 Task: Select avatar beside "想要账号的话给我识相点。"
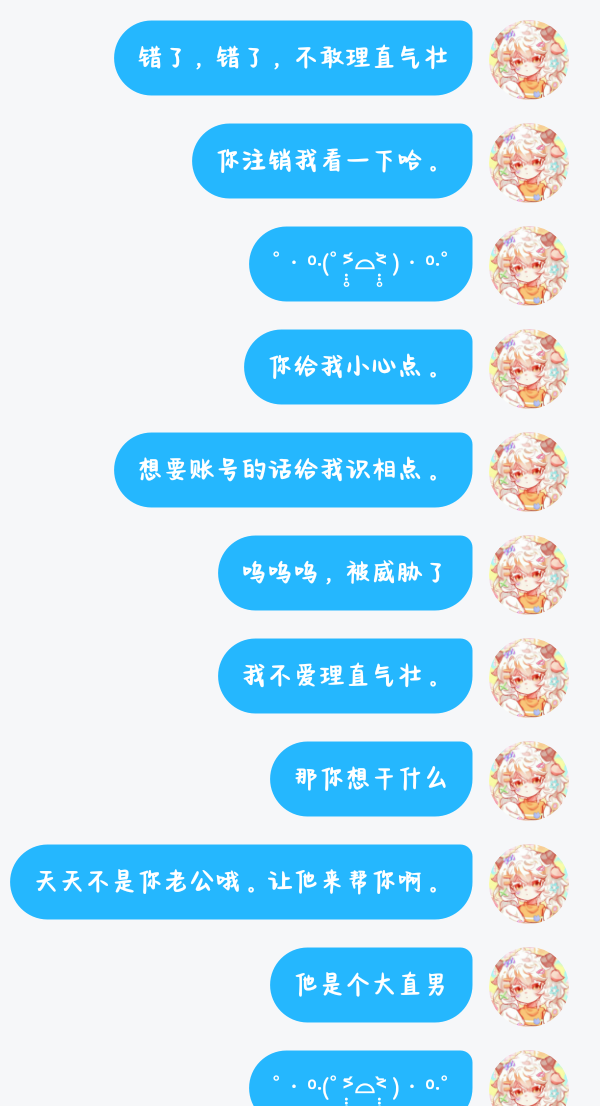coord(529,470)
